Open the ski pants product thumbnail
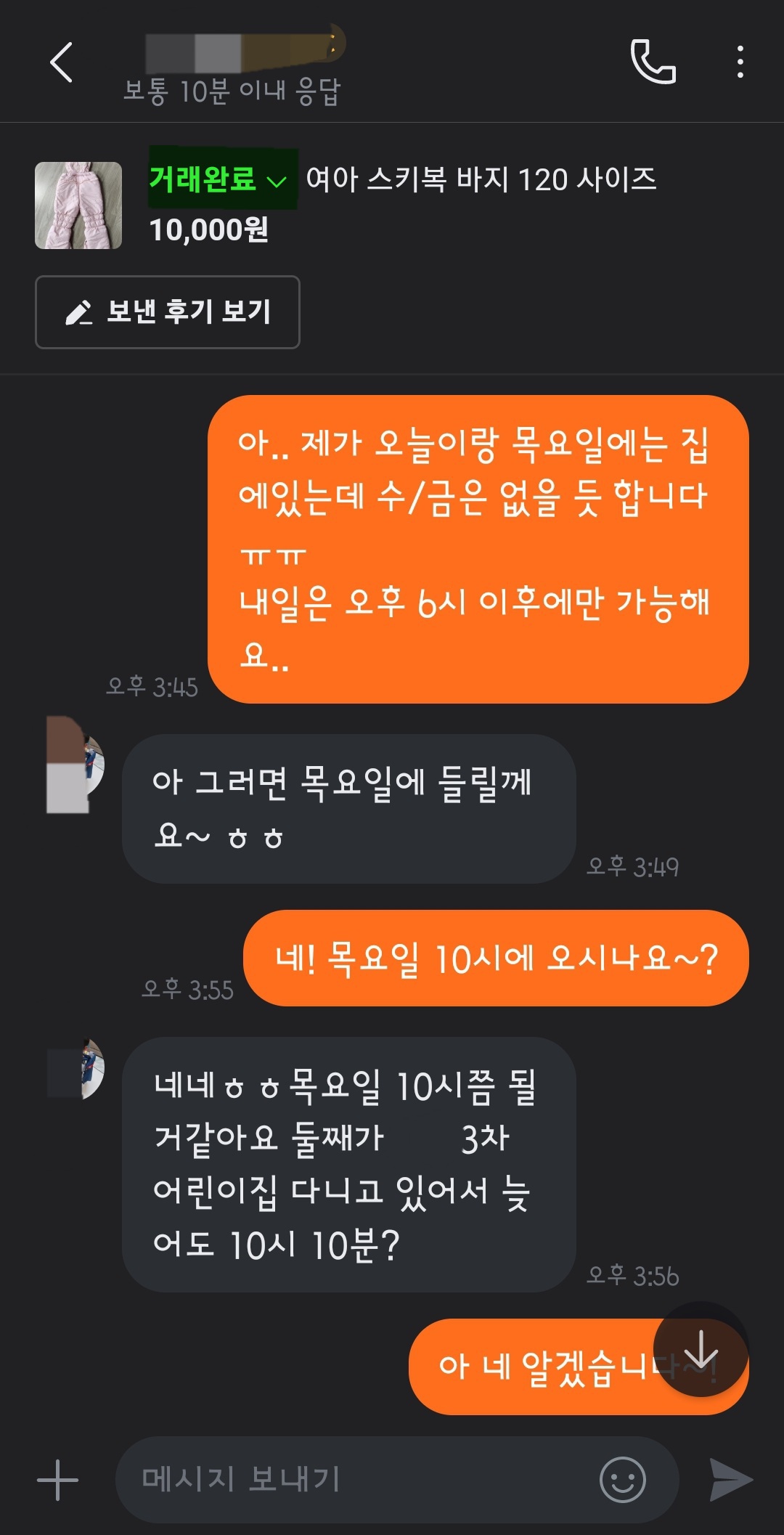 [x=78, y=205]
